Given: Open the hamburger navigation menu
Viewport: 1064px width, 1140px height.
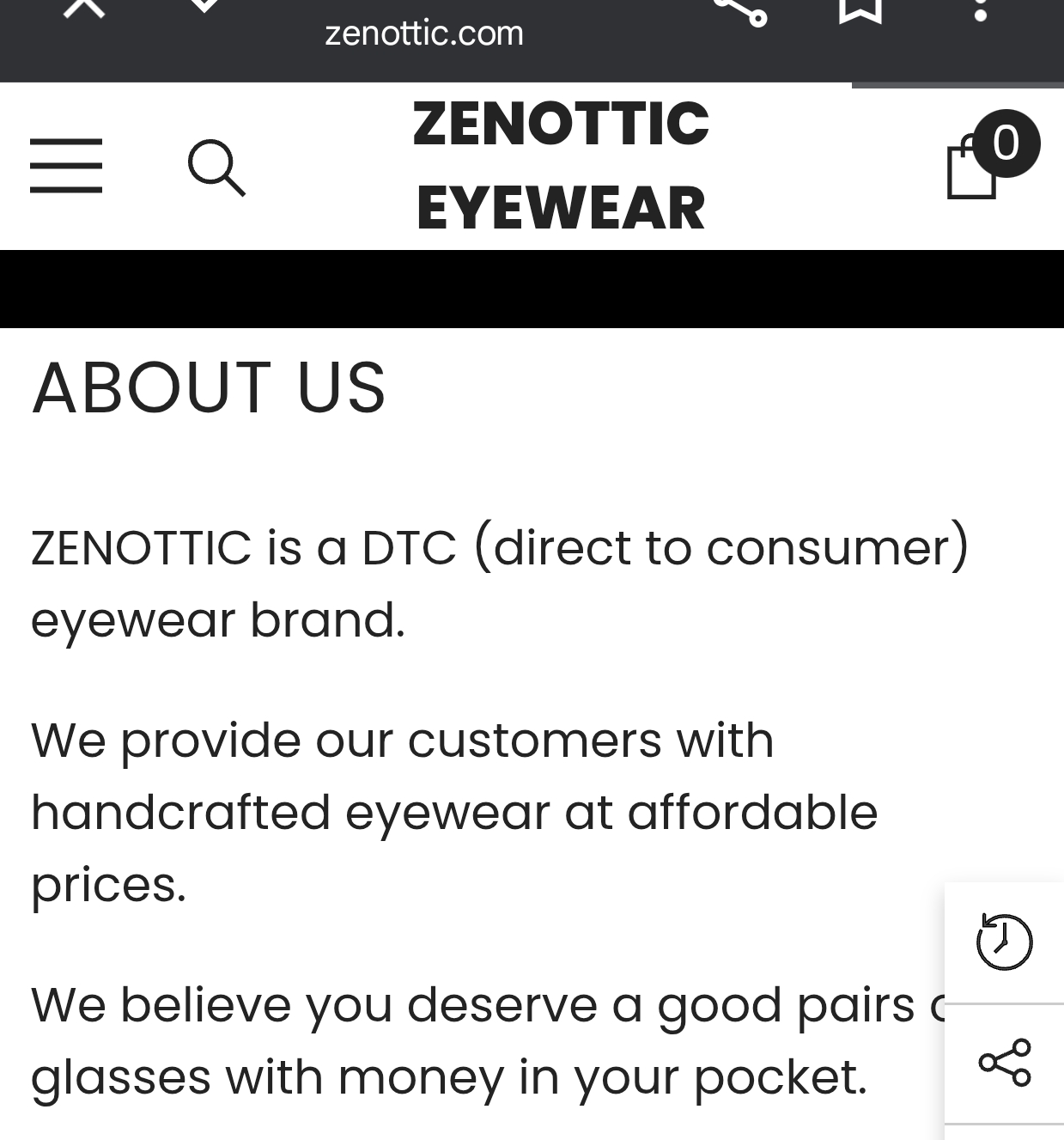Looking at the screenshot, I should click(x=66, y=166).
